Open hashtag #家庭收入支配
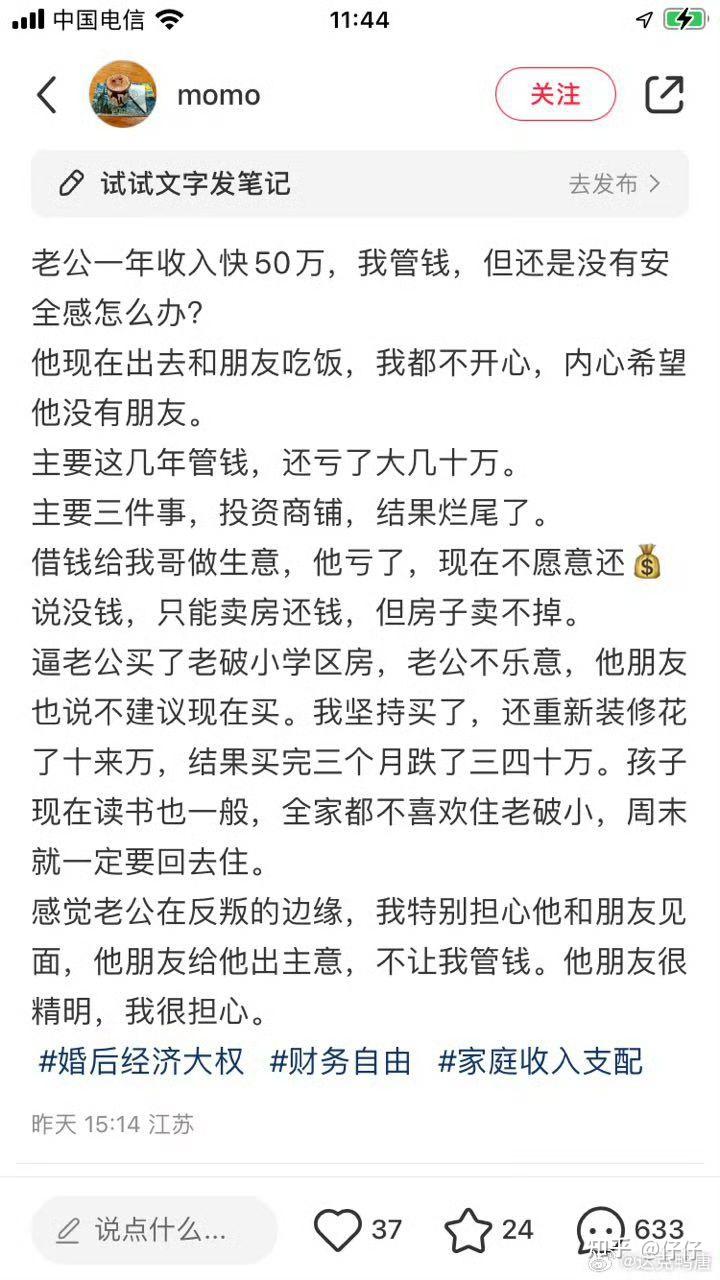Image resolution: width=720 pixels, height=1280 pixels. pos(541,1061)
